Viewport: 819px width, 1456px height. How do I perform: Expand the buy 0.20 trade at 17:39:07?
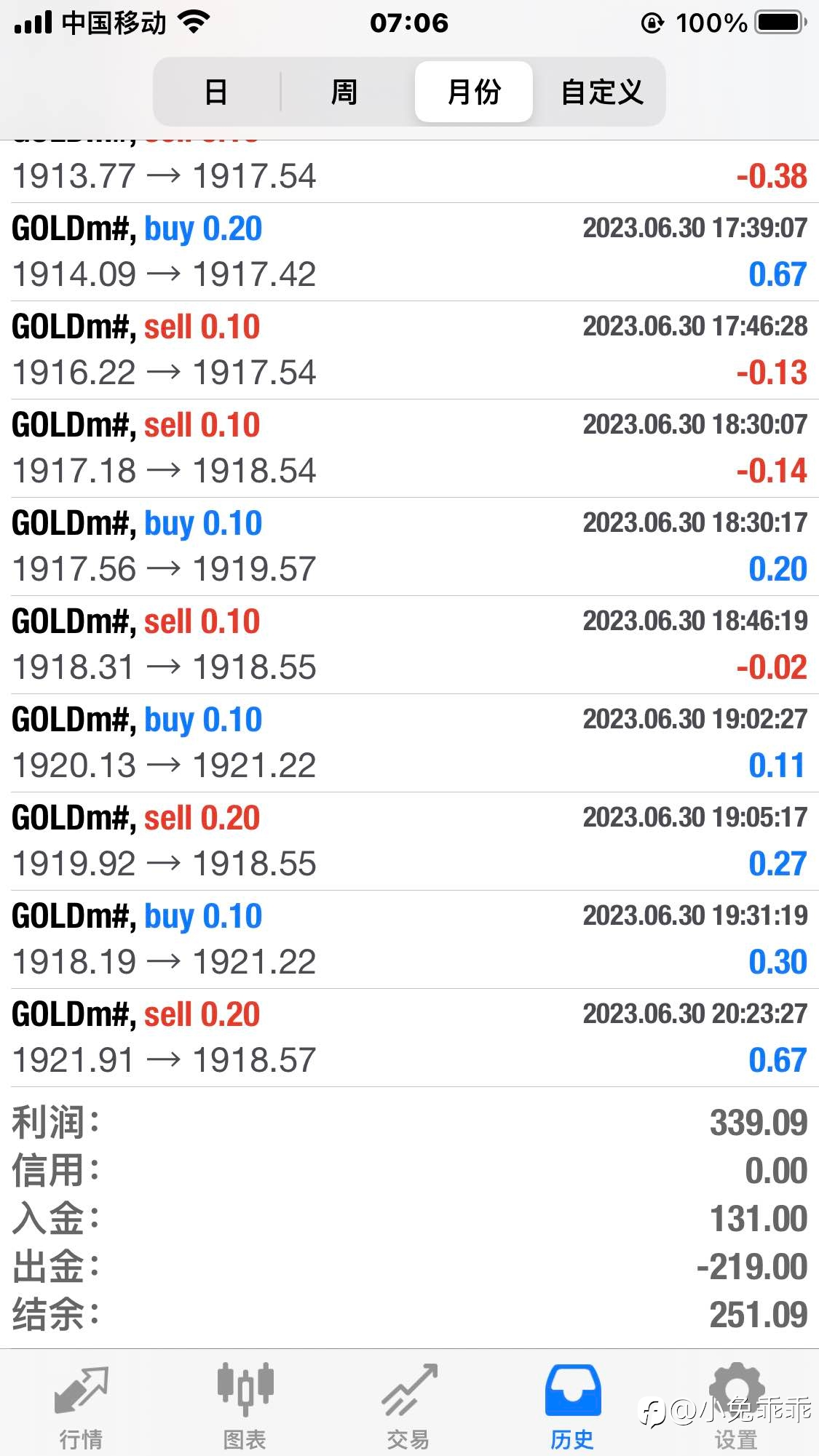click(x=409, y=252)
